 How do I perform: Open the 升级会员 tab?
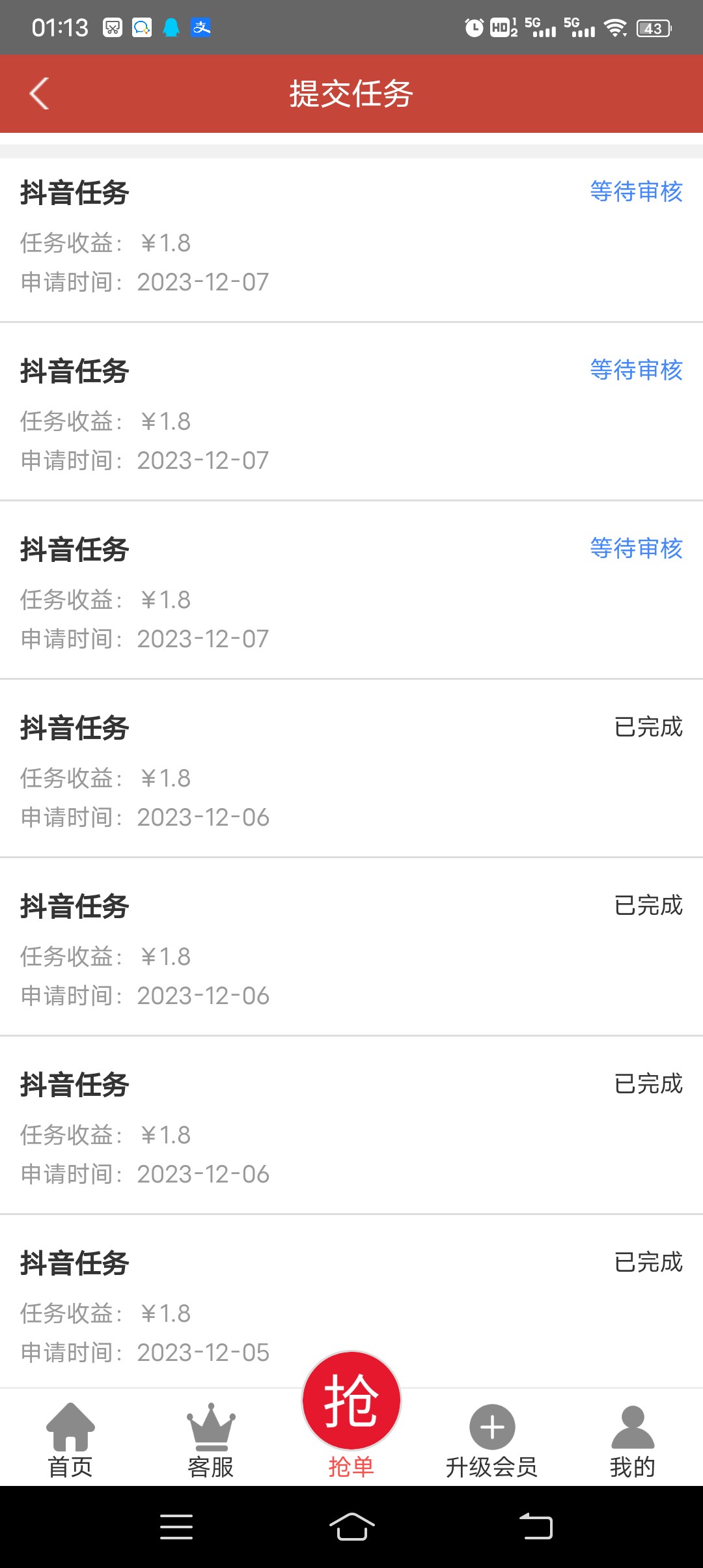point(492,1440)
